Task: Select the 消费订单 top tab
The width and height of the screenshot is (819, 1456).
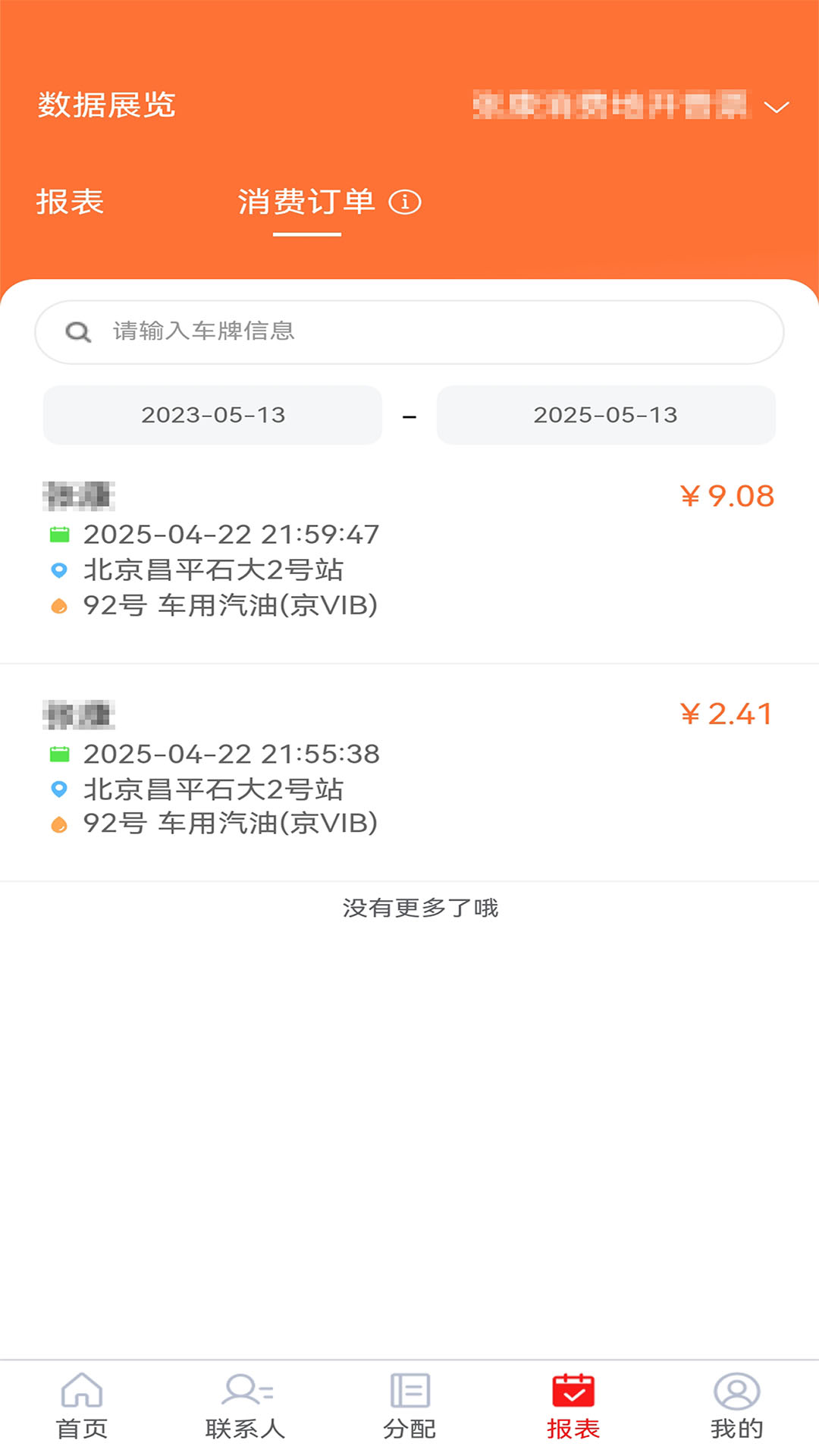Action: (x=306, y=202)
